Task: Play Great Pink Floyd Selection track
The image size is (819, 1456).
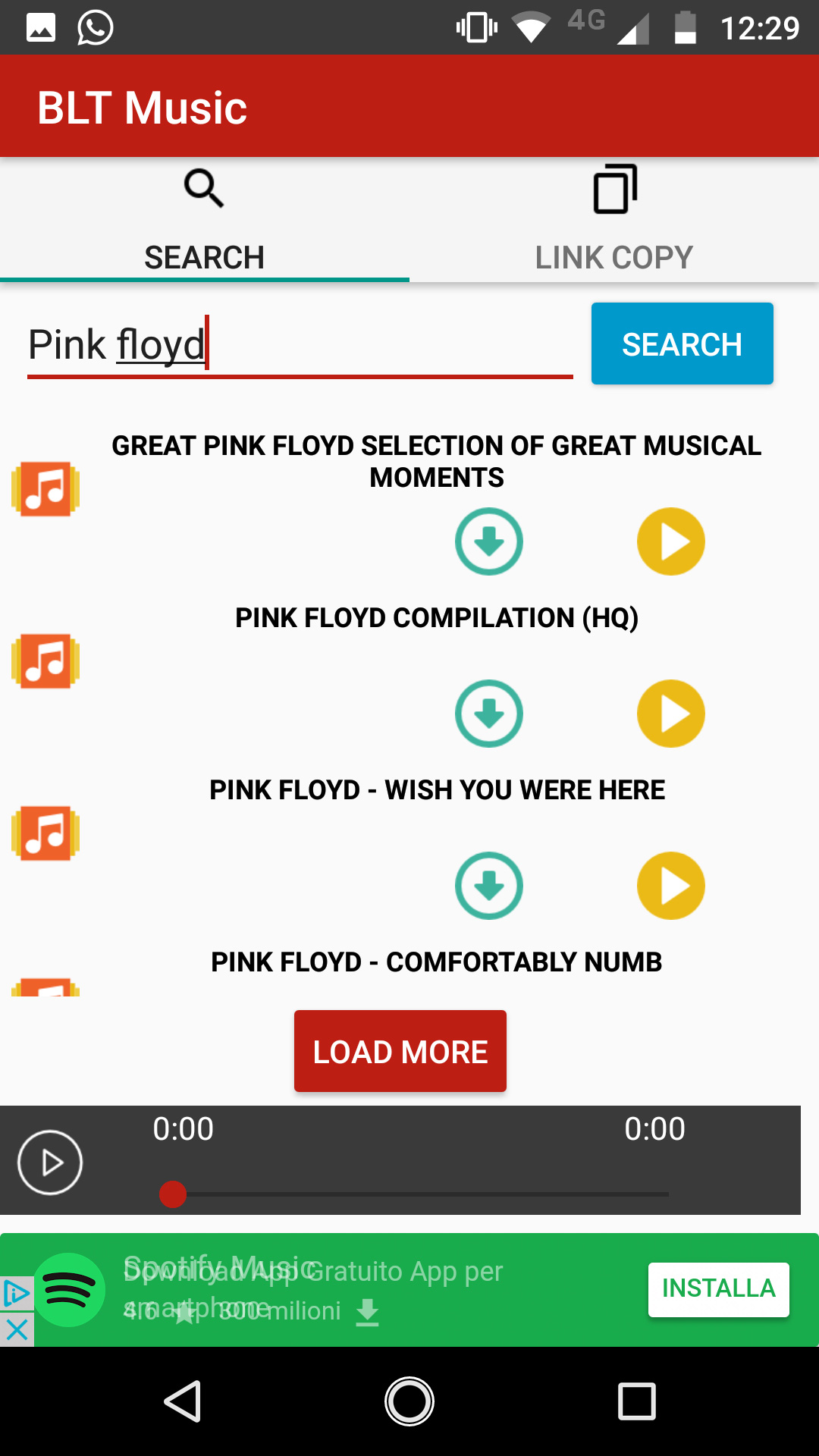Action: [670, 541]
